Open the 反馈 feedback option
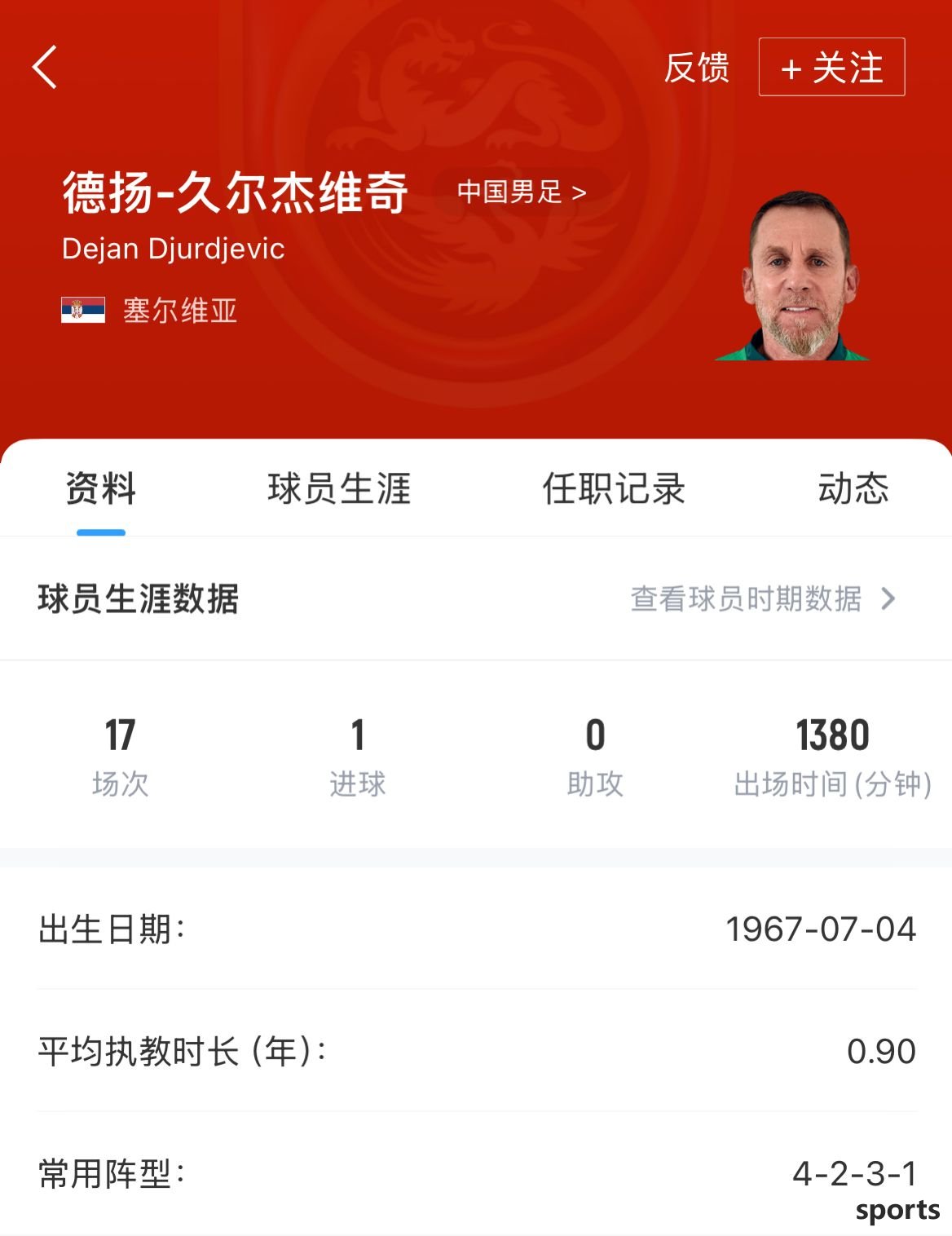The height and width of the screenshot is (1236, 952). coord(696,68)
